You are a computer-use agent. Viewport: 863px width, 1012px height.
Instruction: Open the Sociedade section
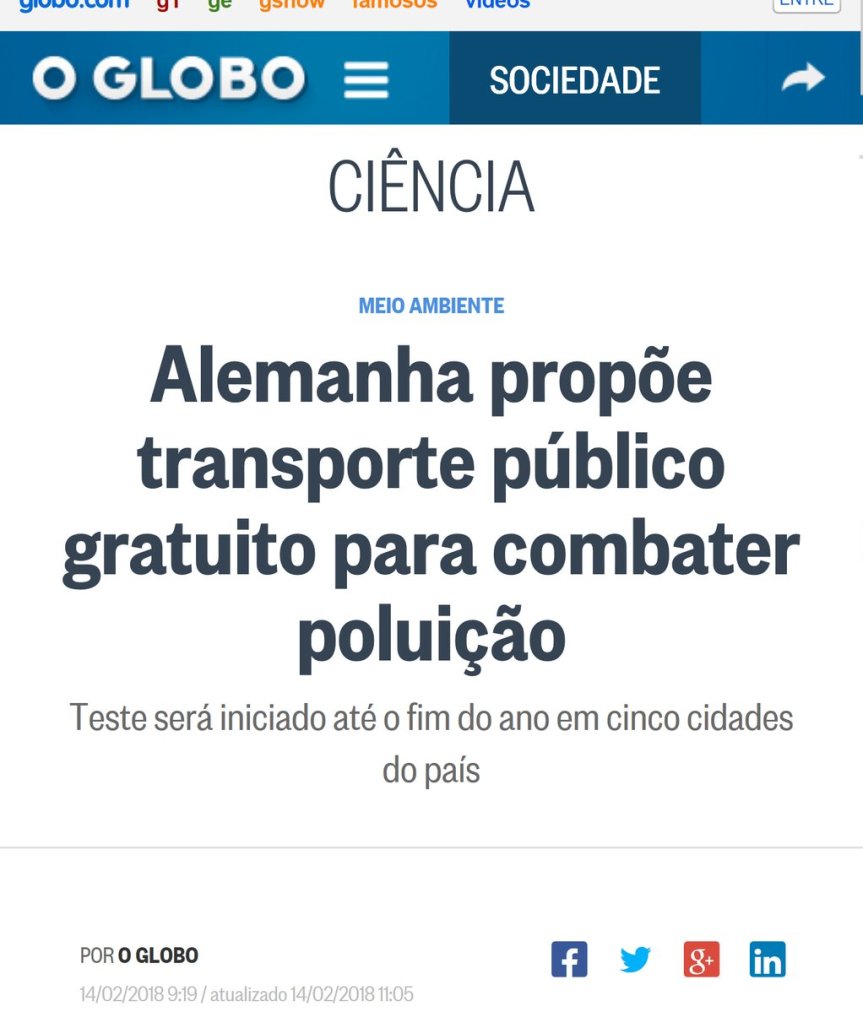click(x=574, y=80)
